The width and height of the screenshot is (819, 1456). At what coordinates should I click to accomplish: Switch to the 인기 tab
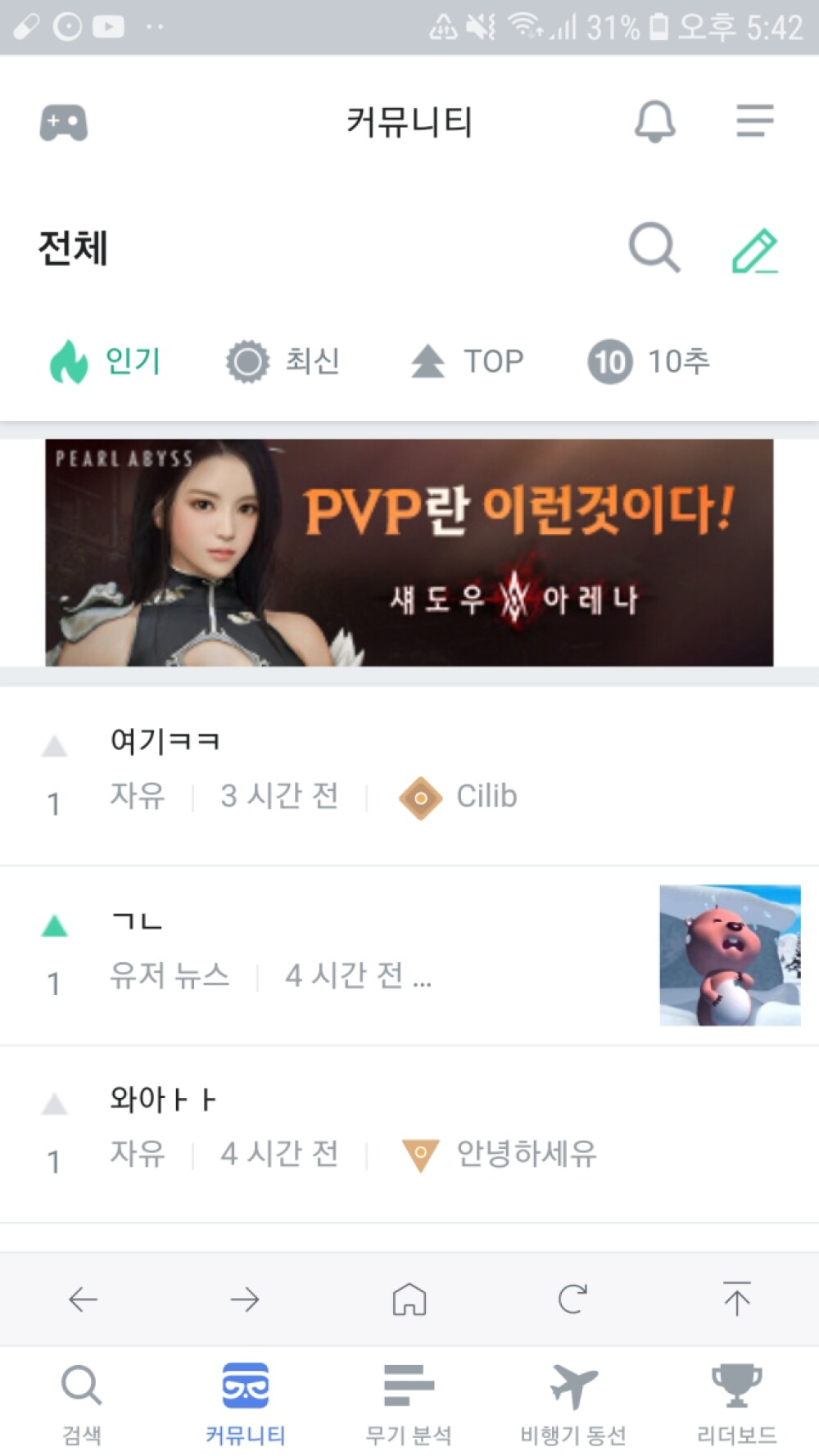106,361
